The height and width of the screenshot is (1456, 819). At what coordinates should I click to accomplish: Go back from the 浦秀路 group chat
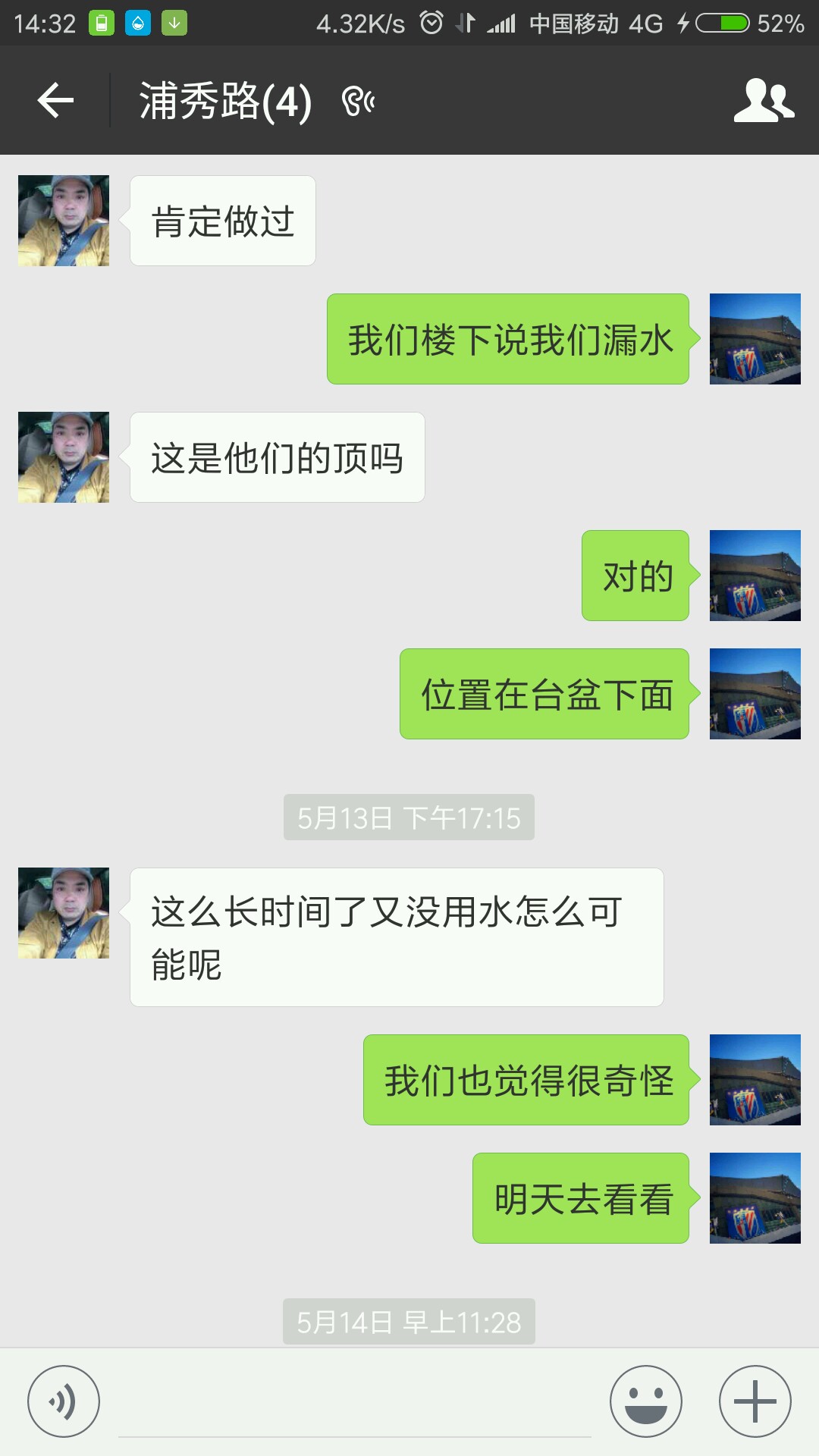tap(55, 101)
